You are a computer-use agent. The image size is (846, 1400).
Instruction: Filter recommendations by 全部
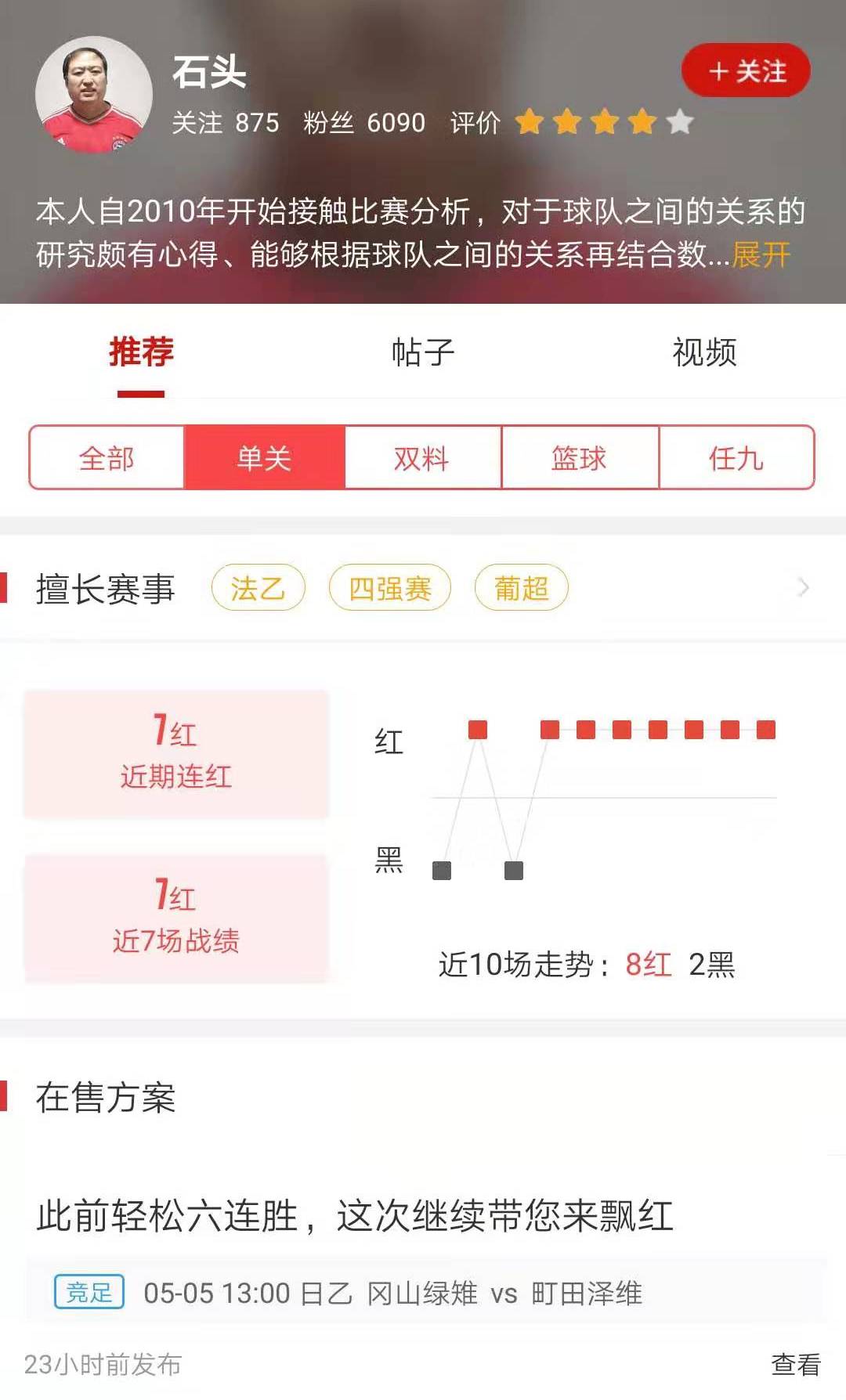[x=107, y=458]
